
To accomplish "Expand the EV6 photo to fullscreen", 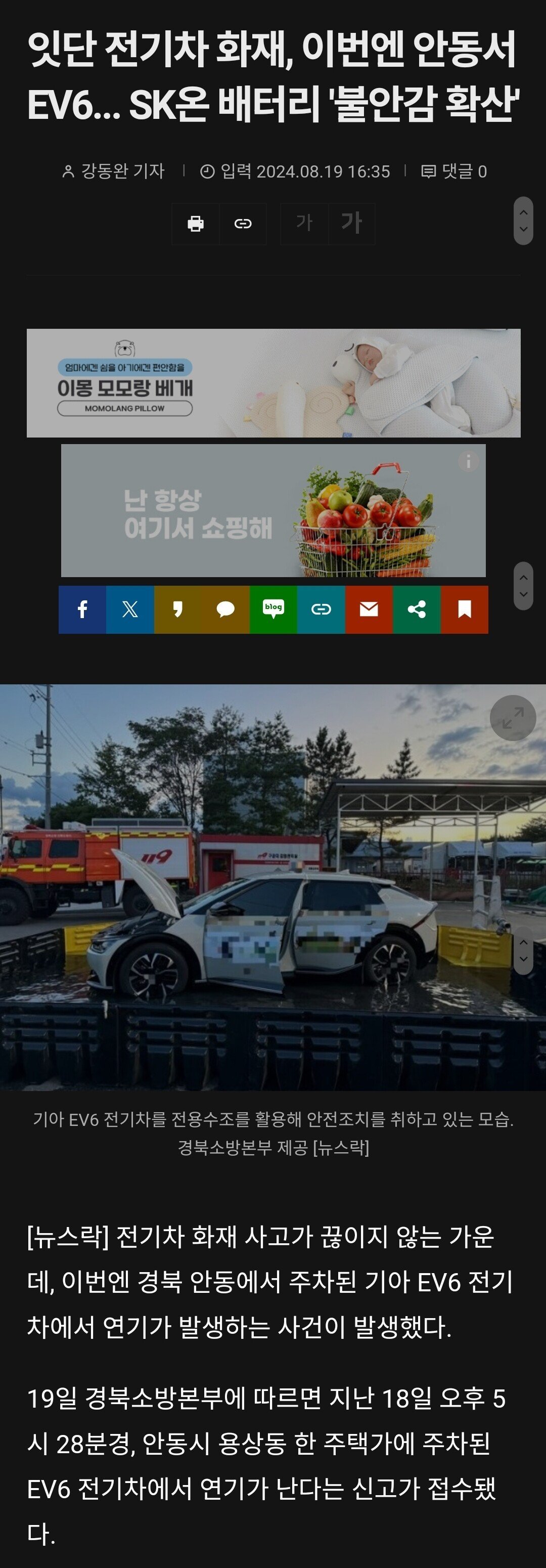I will pyautogui.click(x=513, y=718).
